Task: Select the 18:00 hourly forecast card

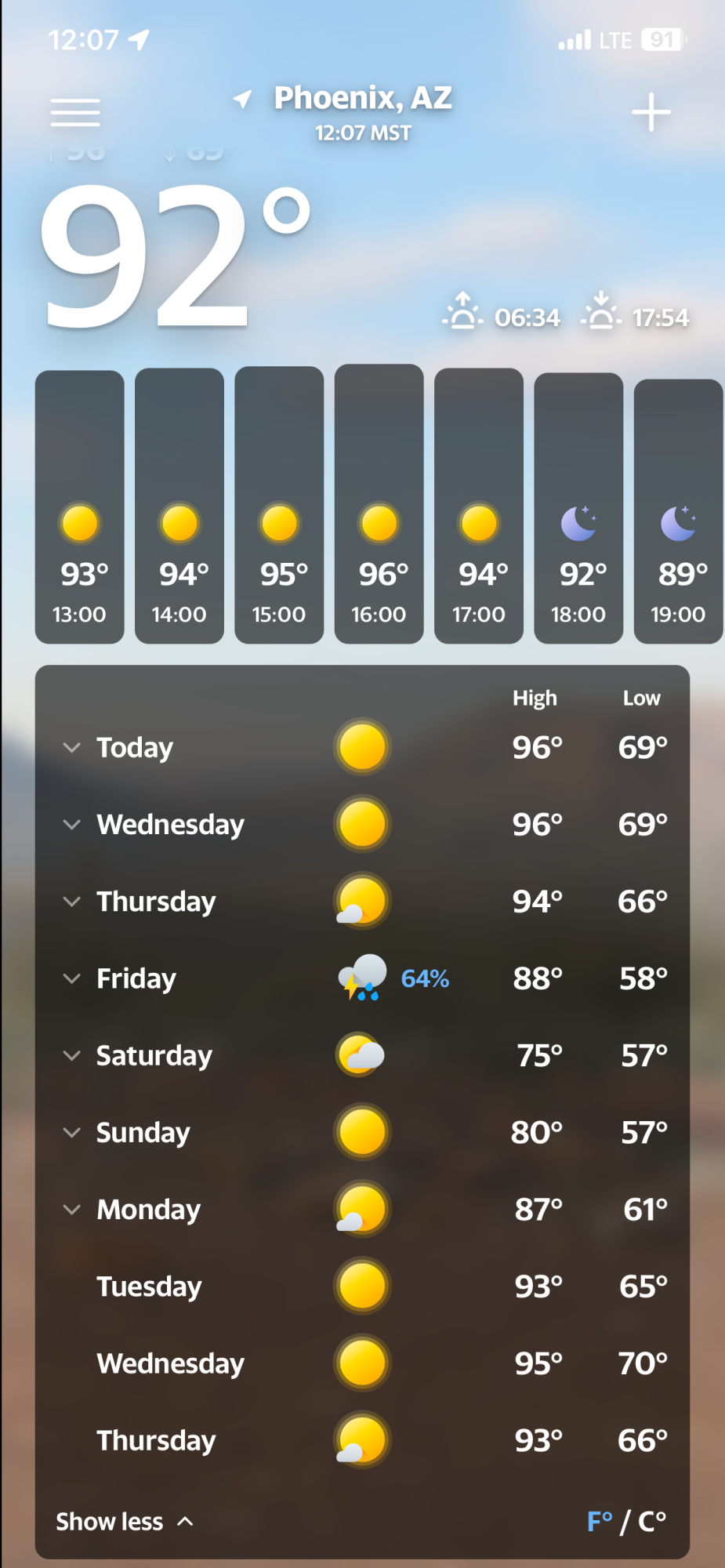Action: pyautogui.click(x=578, y=508)
